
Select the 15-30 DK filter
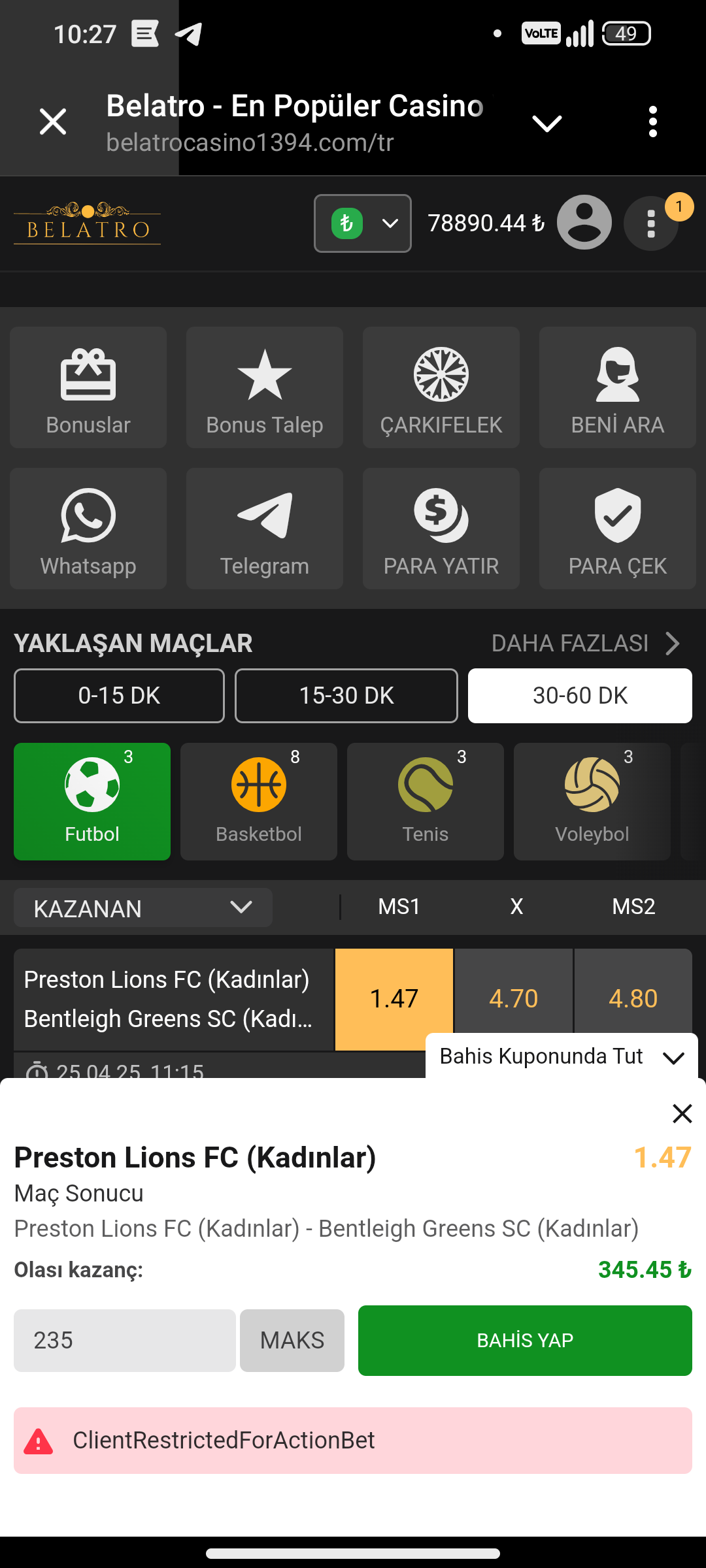point(346,696)
